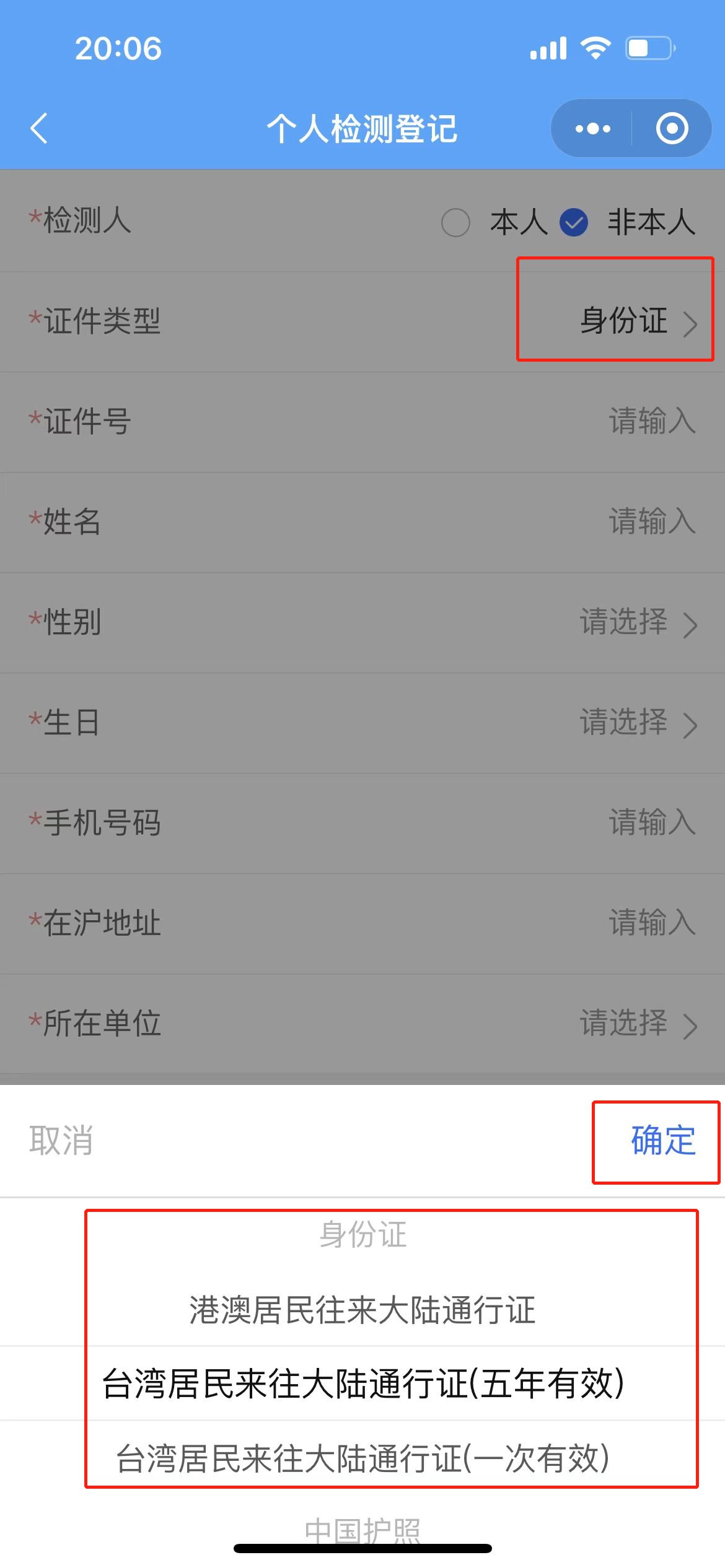Choose 身份证 in the picker
This screenshot has height=1568, width=725.
pyautogui.click(x=362, y=1234)
